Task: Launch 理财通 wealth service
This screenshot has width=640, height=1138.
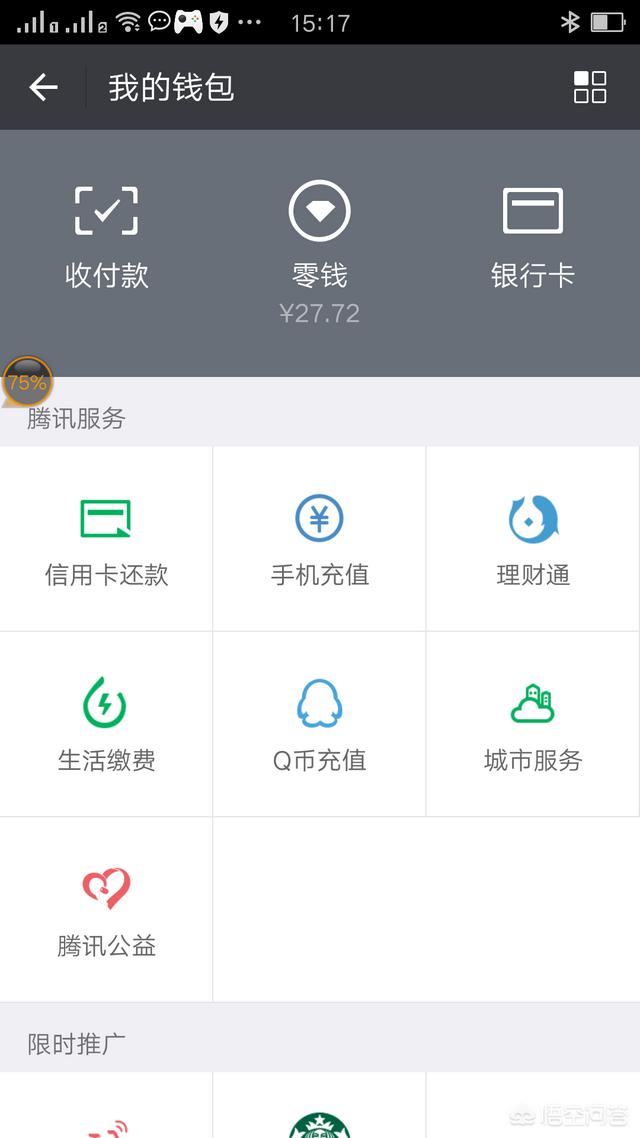Action: tap(533, 540)
